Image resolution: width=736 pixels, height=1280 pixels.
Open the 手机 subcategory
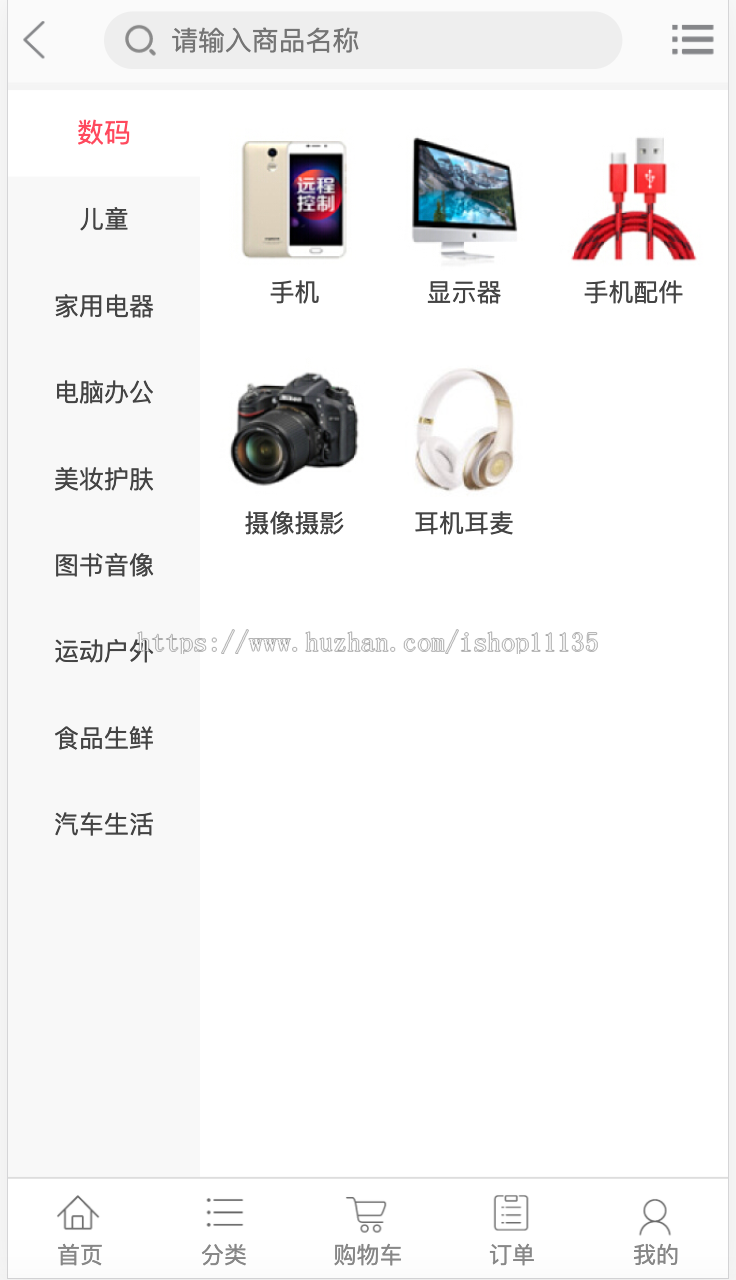click(x=294, y=218)
